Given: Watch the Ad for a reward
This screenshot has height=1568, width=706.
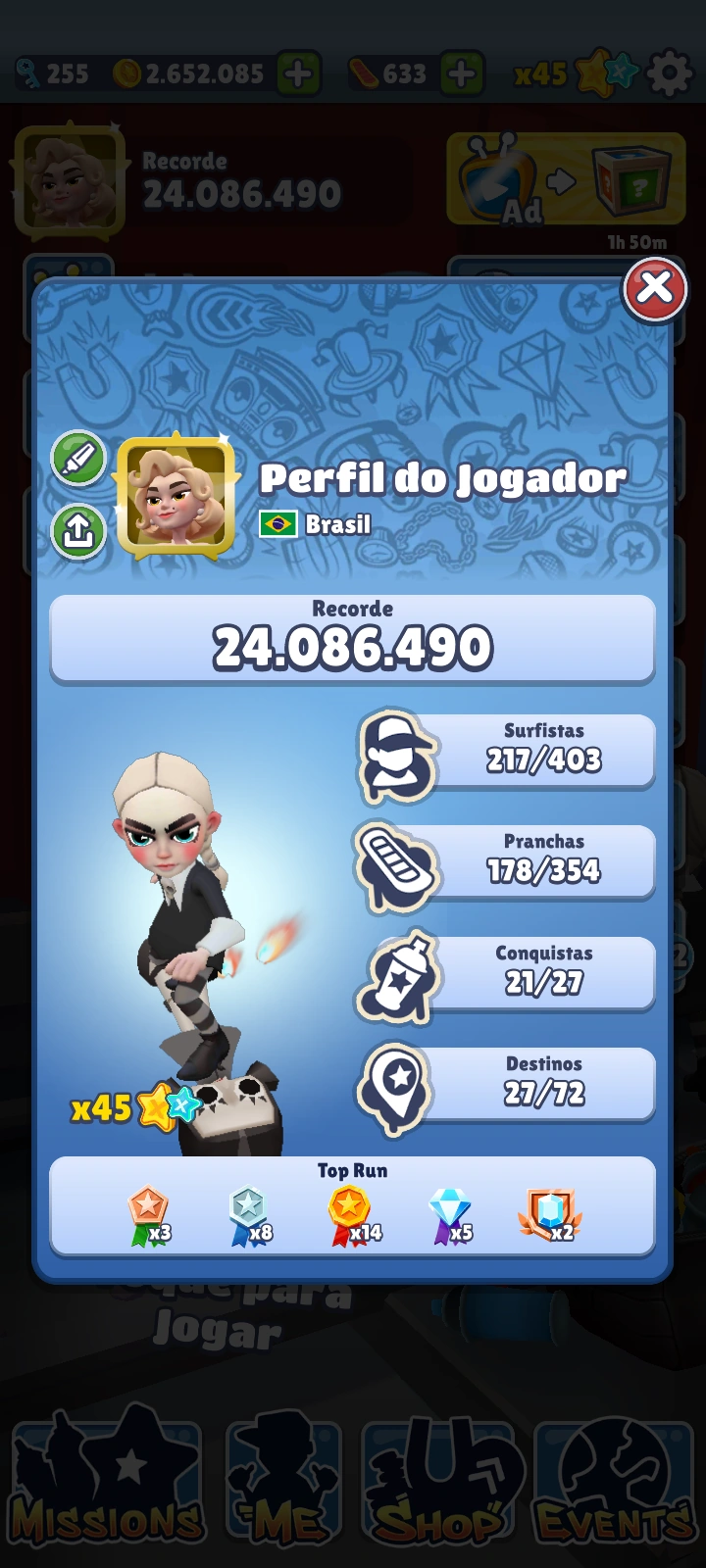Looking at the screenshot, I should pos(500,181).
